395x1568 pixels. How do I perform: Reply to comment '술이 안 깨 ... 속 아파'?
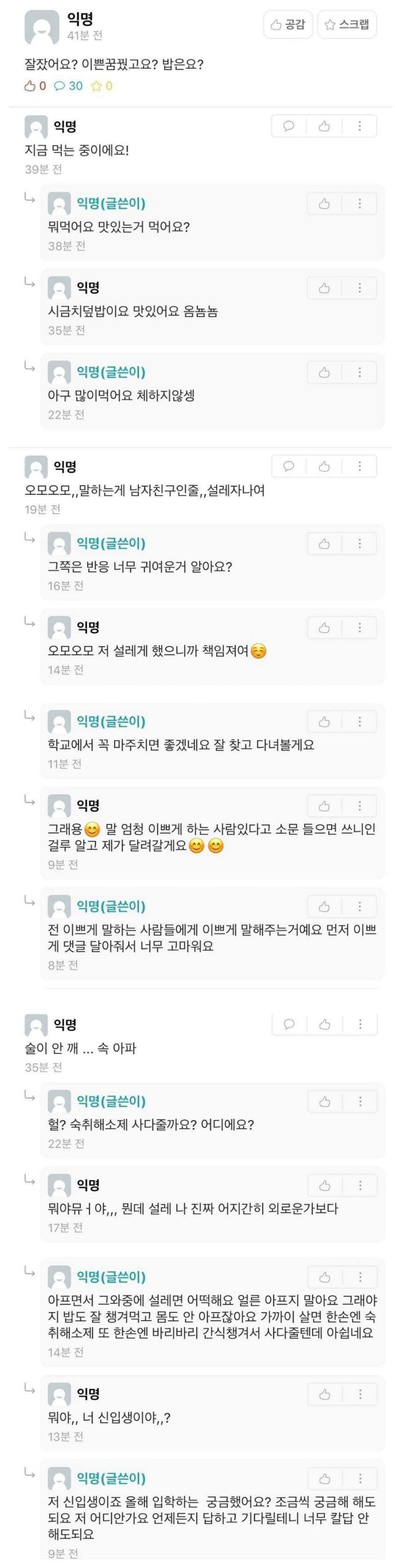pyautogui.click(x=289, y=1024)
